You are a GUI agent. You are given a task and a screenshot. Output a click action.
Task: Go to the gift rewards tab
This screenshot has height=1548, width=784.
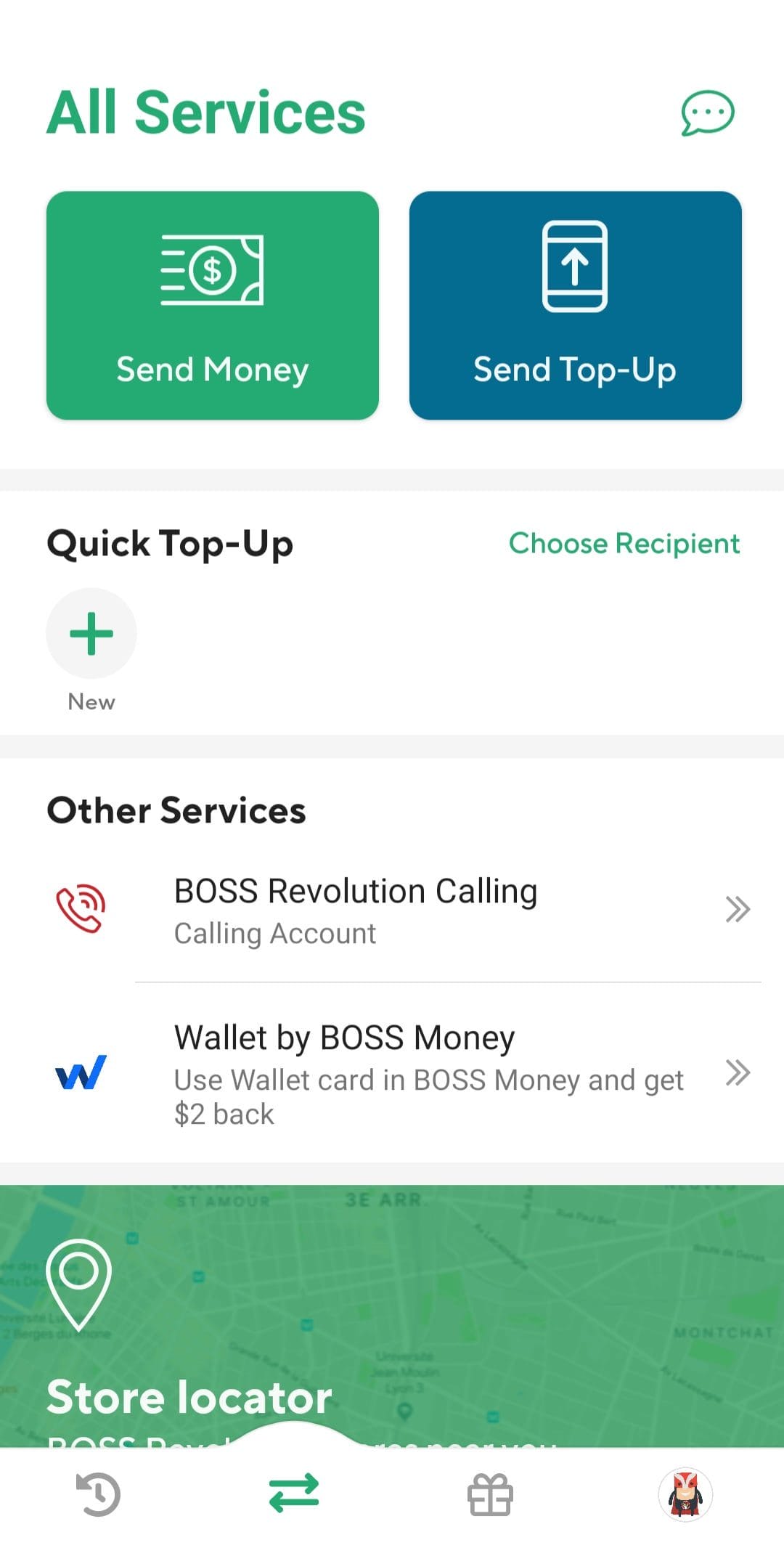click(490, 1494)
